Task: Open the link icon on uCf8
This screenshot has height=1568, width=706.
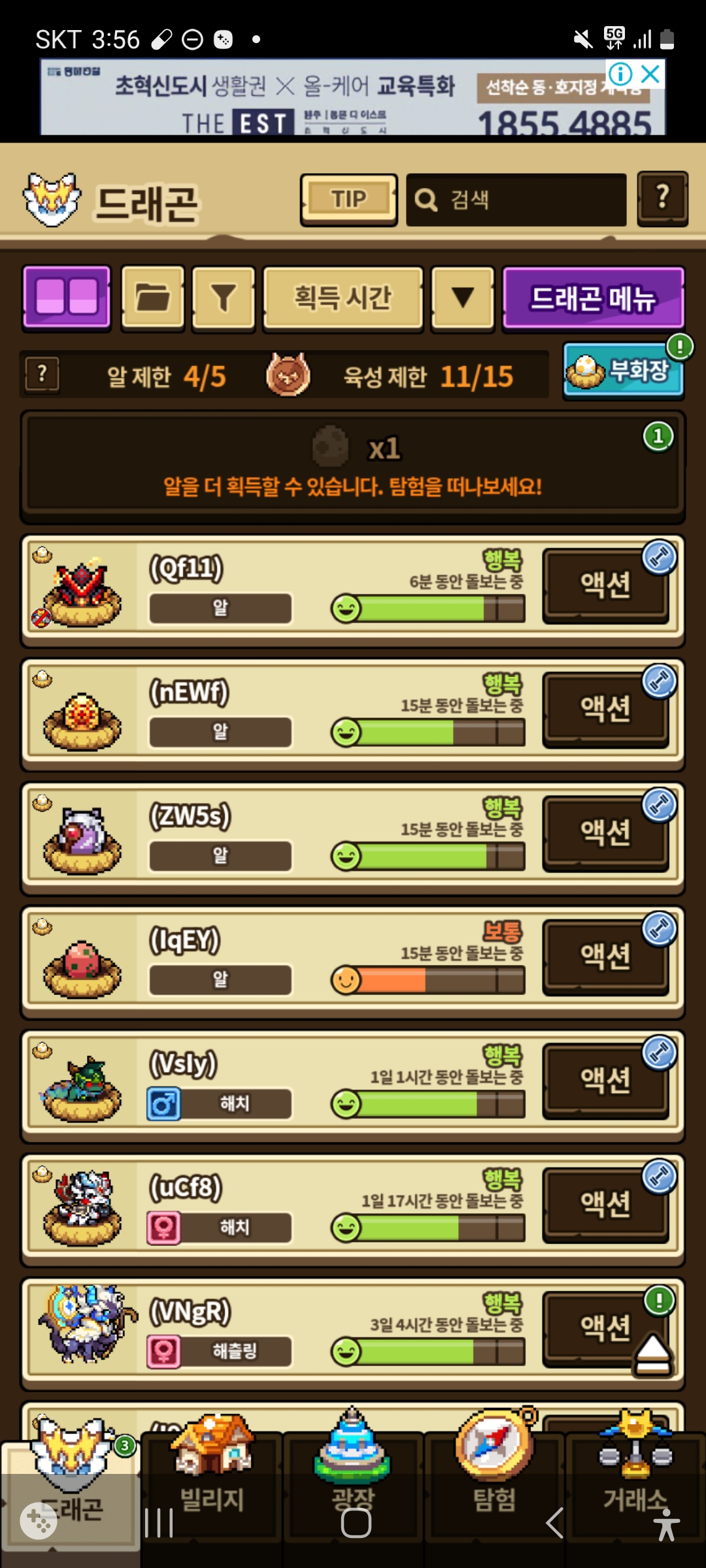Action: coord(659,1177)
